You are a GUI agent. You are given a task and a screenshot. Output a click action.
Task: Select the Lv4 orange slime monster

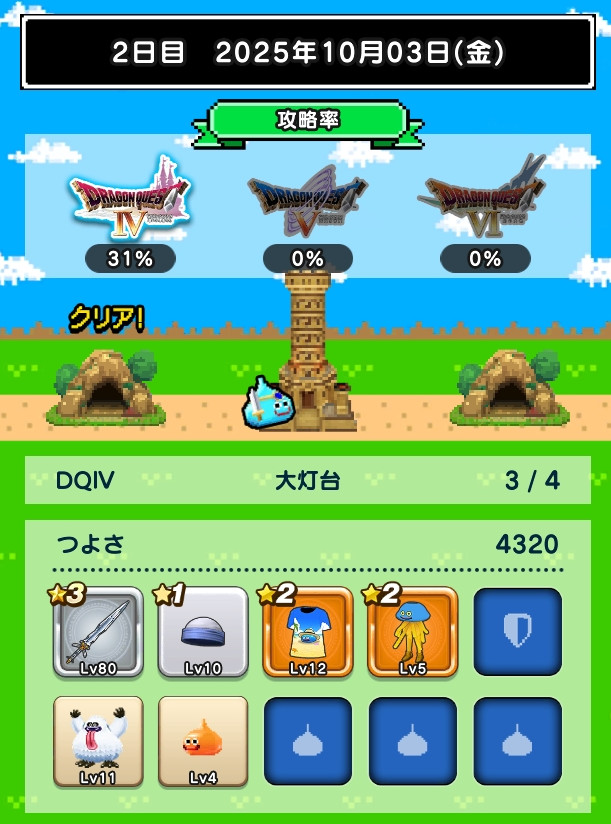point(204,742)
